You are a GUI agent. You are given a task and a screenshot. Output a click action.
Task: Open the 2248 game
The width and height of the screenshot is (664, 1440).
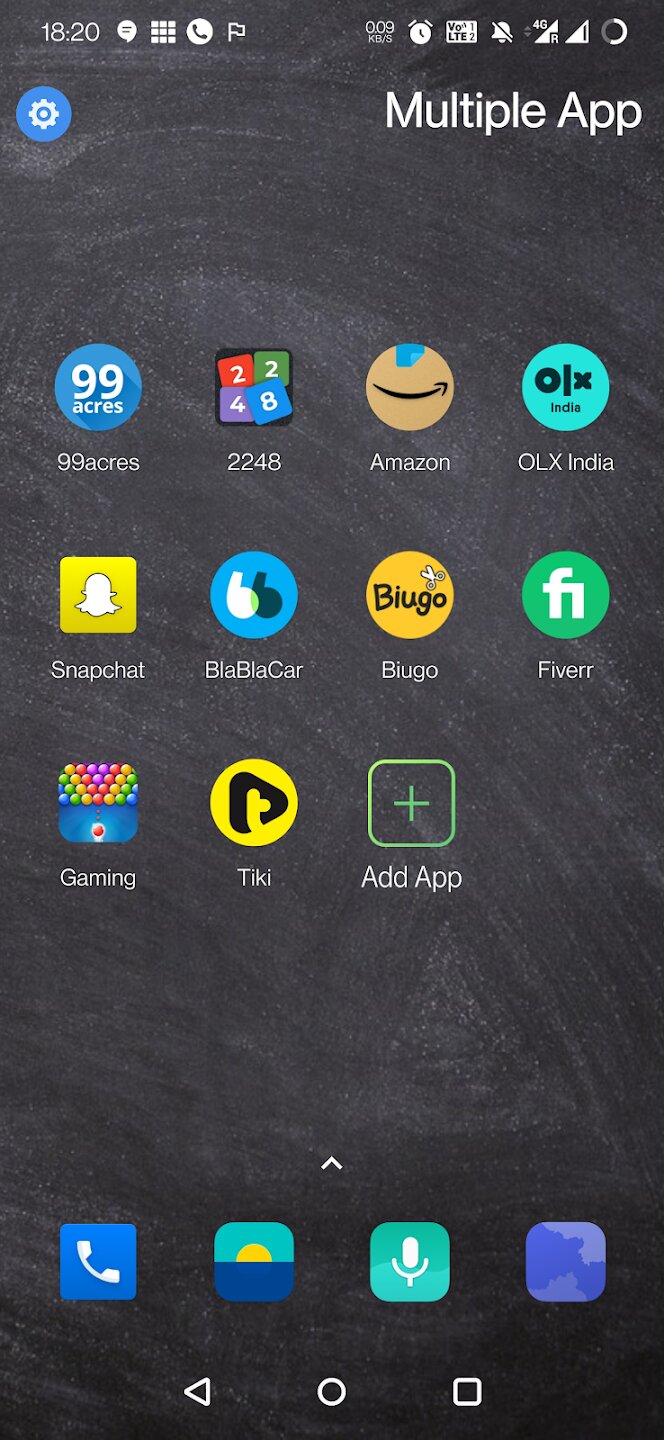tap(254, 387)
